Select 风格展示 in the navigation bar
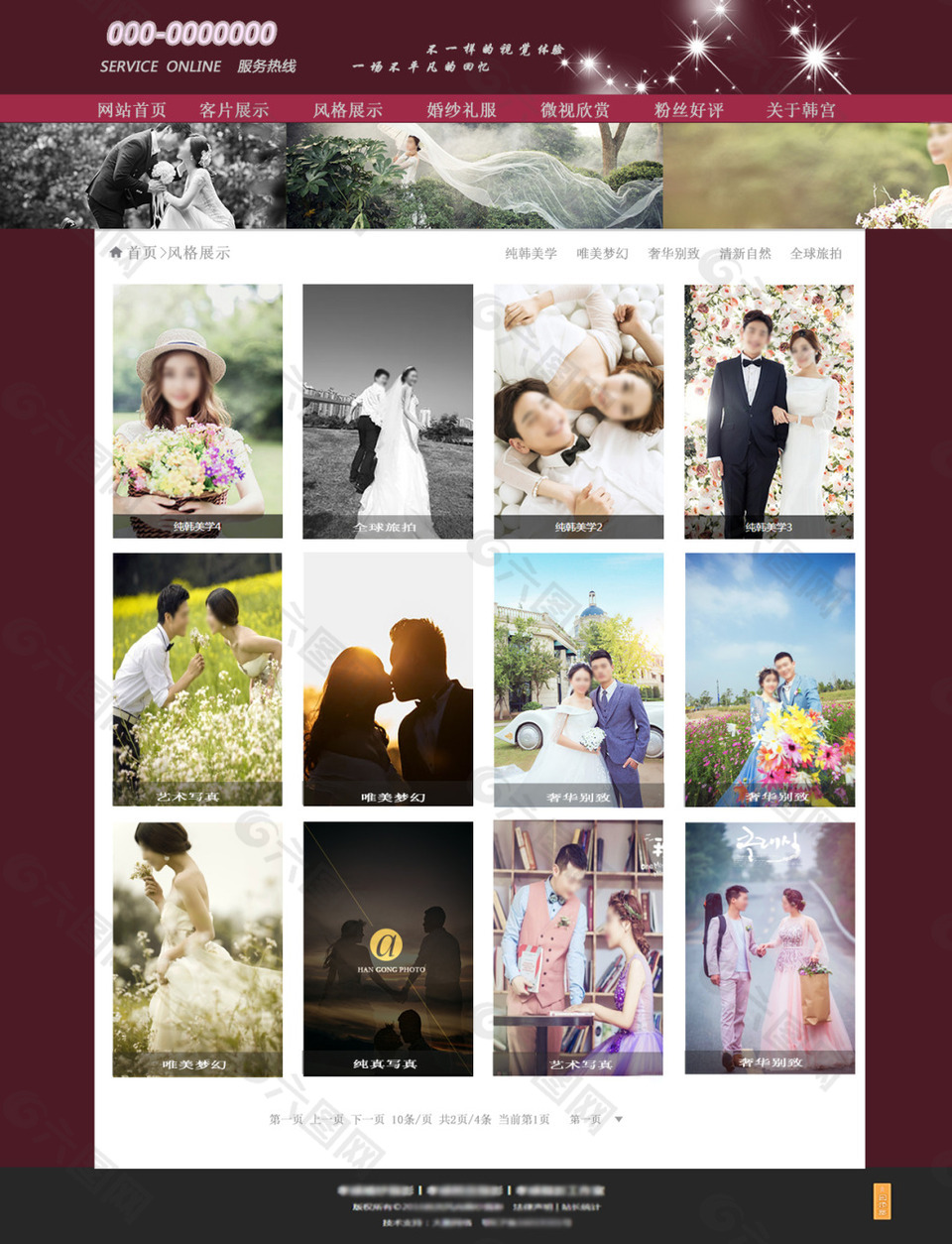Screen dimensions: 952x1244 point(347,110)
